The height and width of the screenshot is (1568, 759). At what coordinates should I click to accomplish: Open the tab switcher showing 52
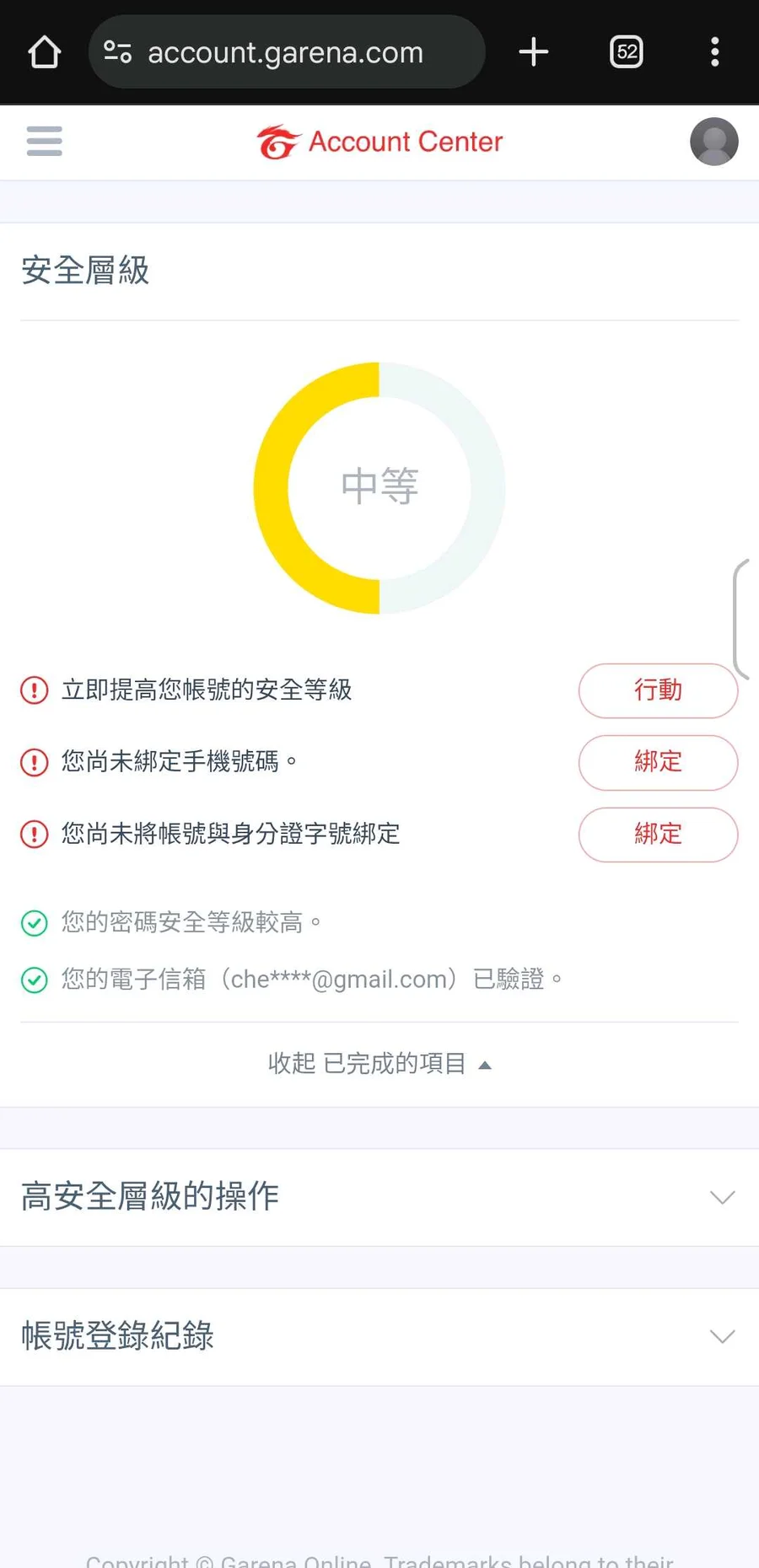coord(627,52)
